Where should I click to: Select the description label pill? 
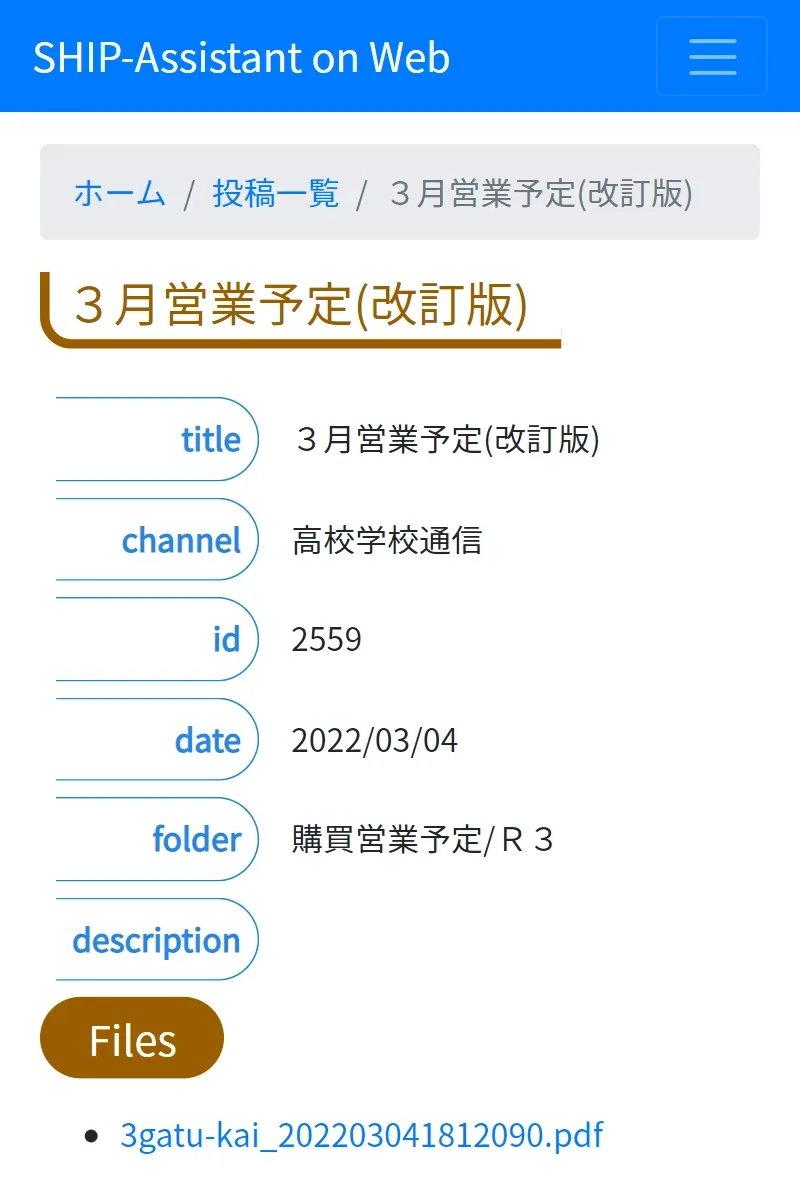coord(156,940)
